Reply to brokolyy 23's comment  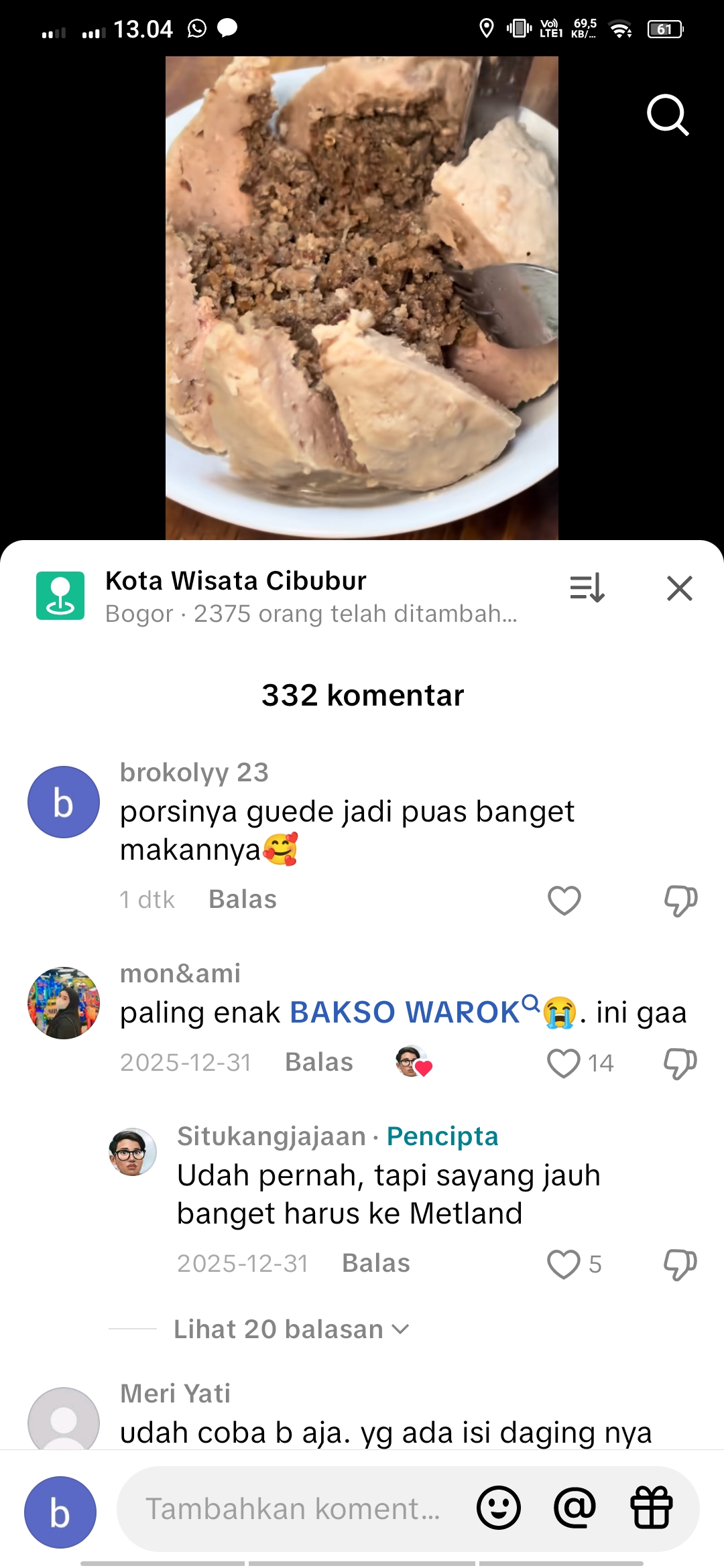[243, 899]
